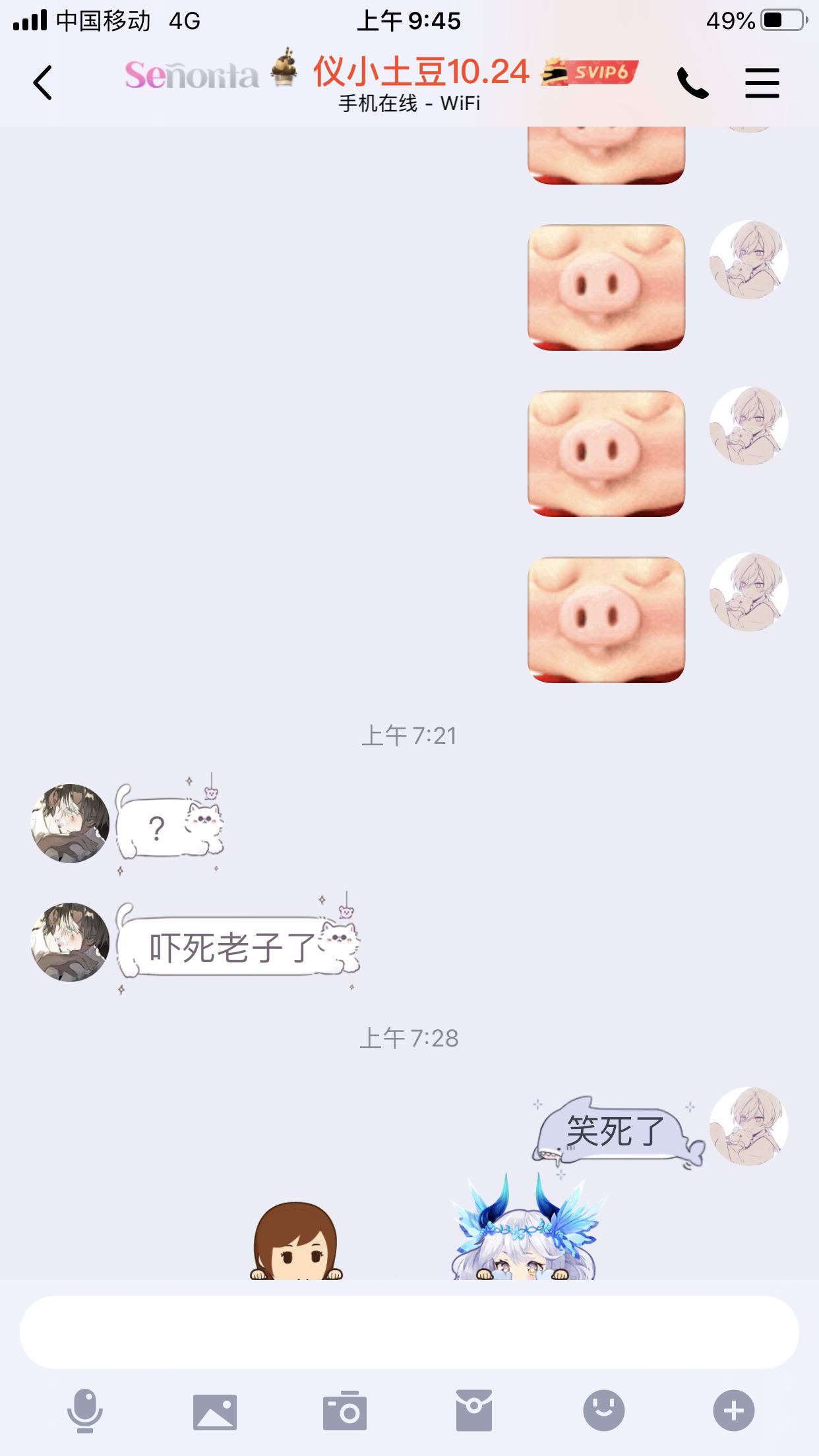Image resolution: width=819 pixels, height=1456 pixels.
Task: Open the 笑死了 message bubble
Action: (613, 1132)
